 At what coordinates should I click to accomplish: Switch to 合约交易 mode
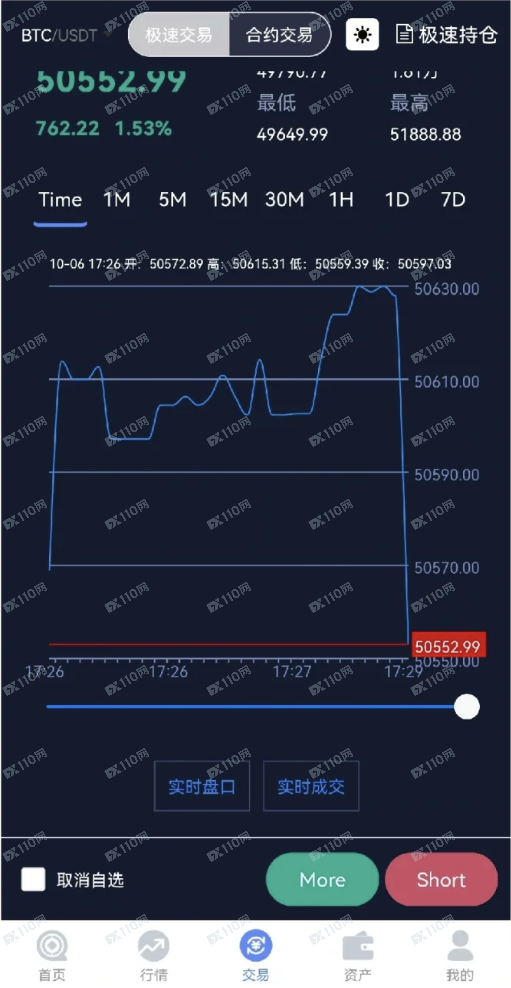coord(279,35)
